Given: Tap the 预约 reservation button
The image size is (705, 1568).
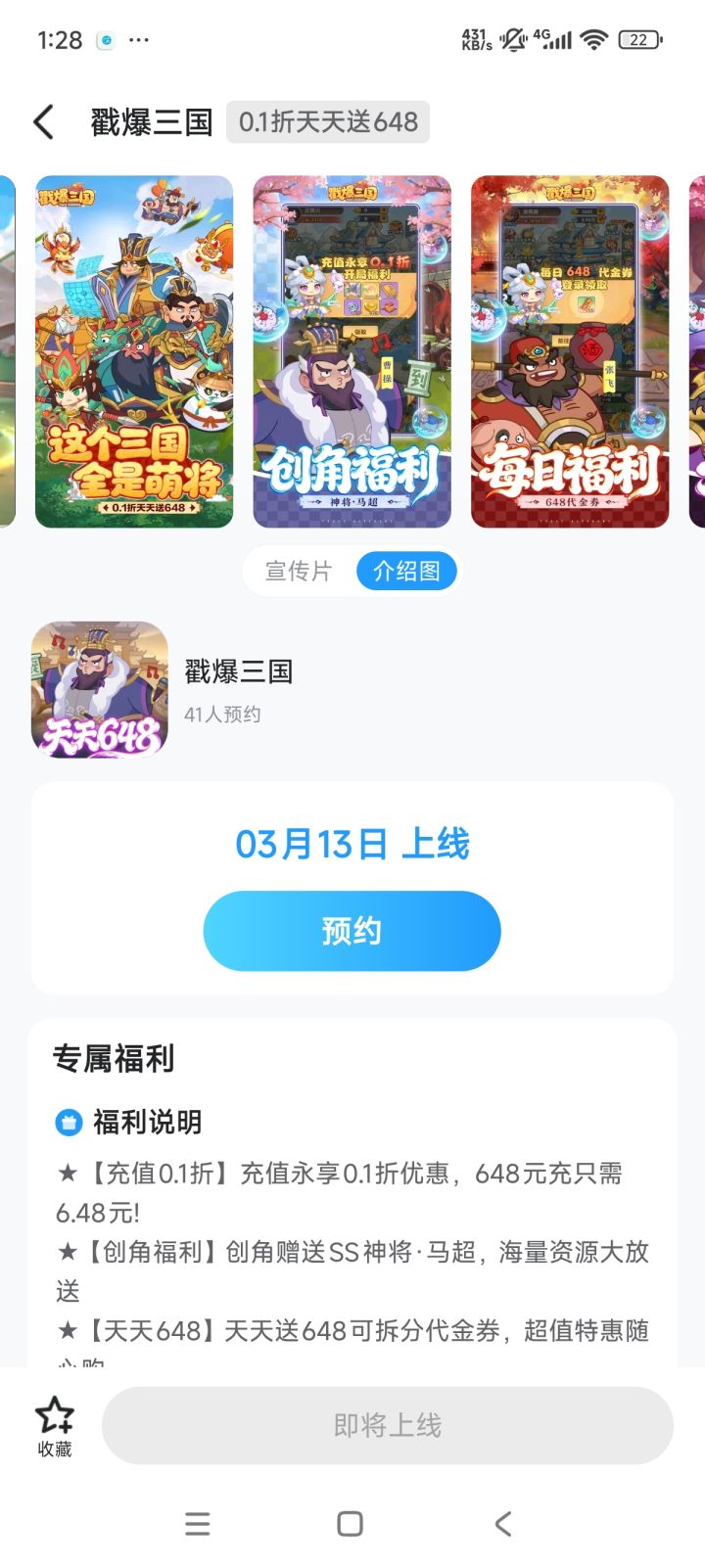Looking at the screenshot, I should [351, 931].
